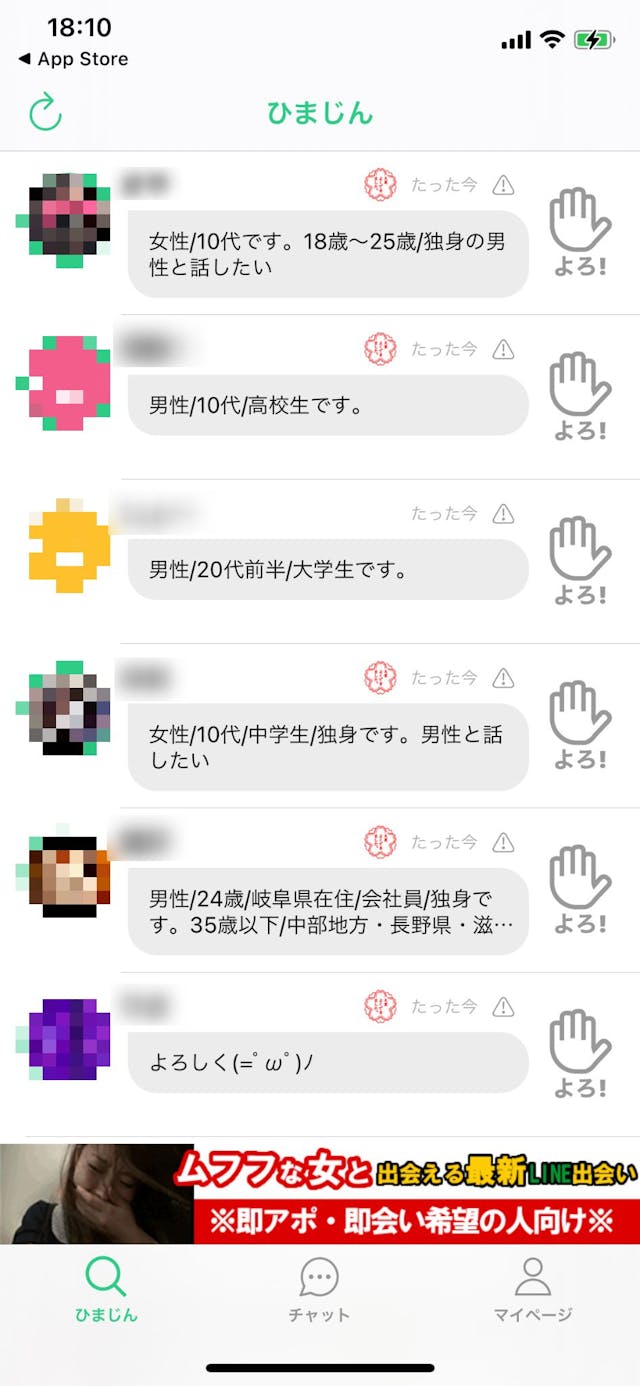Report the よろしく(=ﾟωﾟ)ﾉ post with warning icon

[x=504, y=1007]
